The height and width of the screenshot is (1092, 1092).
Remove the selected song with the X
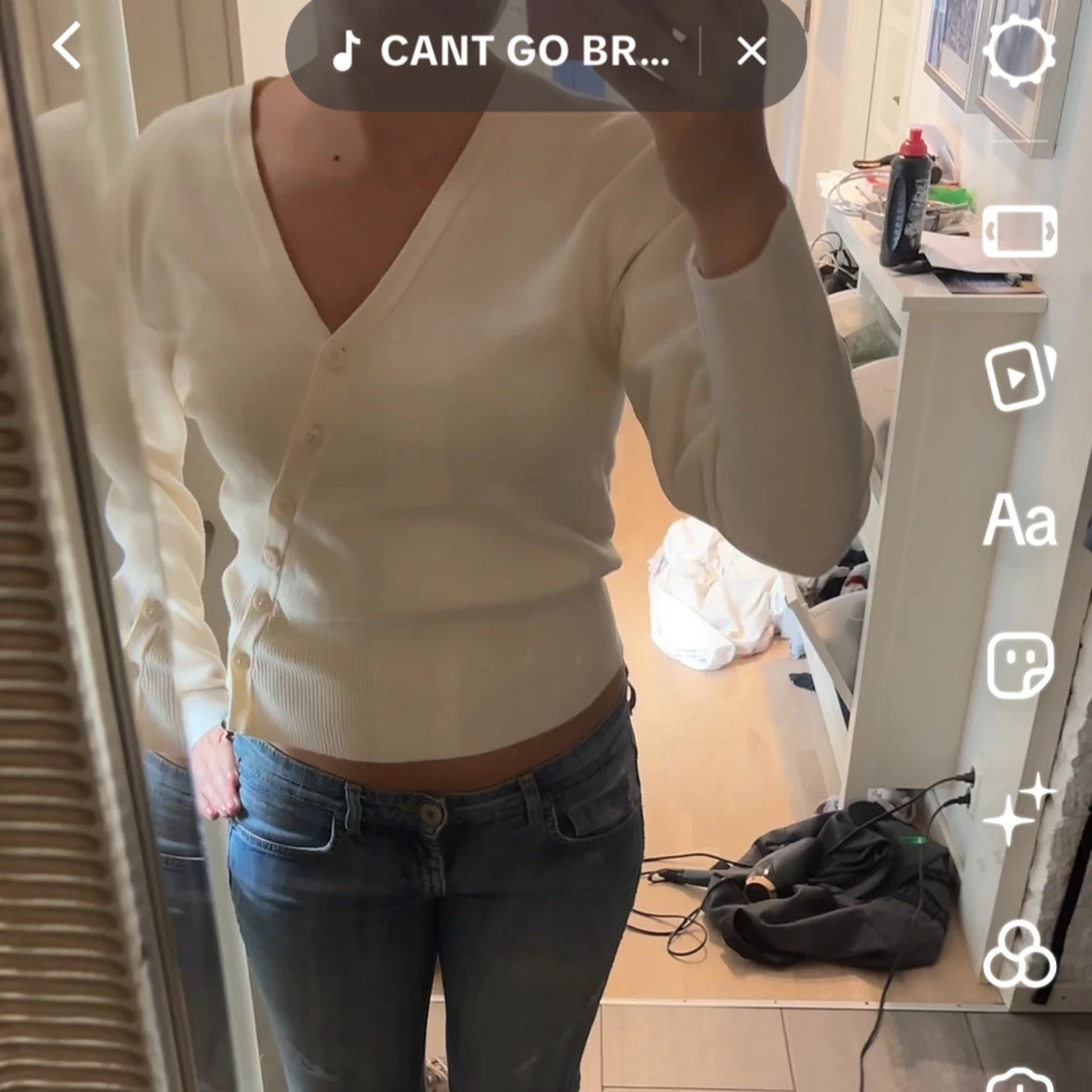tap(751, 50)
